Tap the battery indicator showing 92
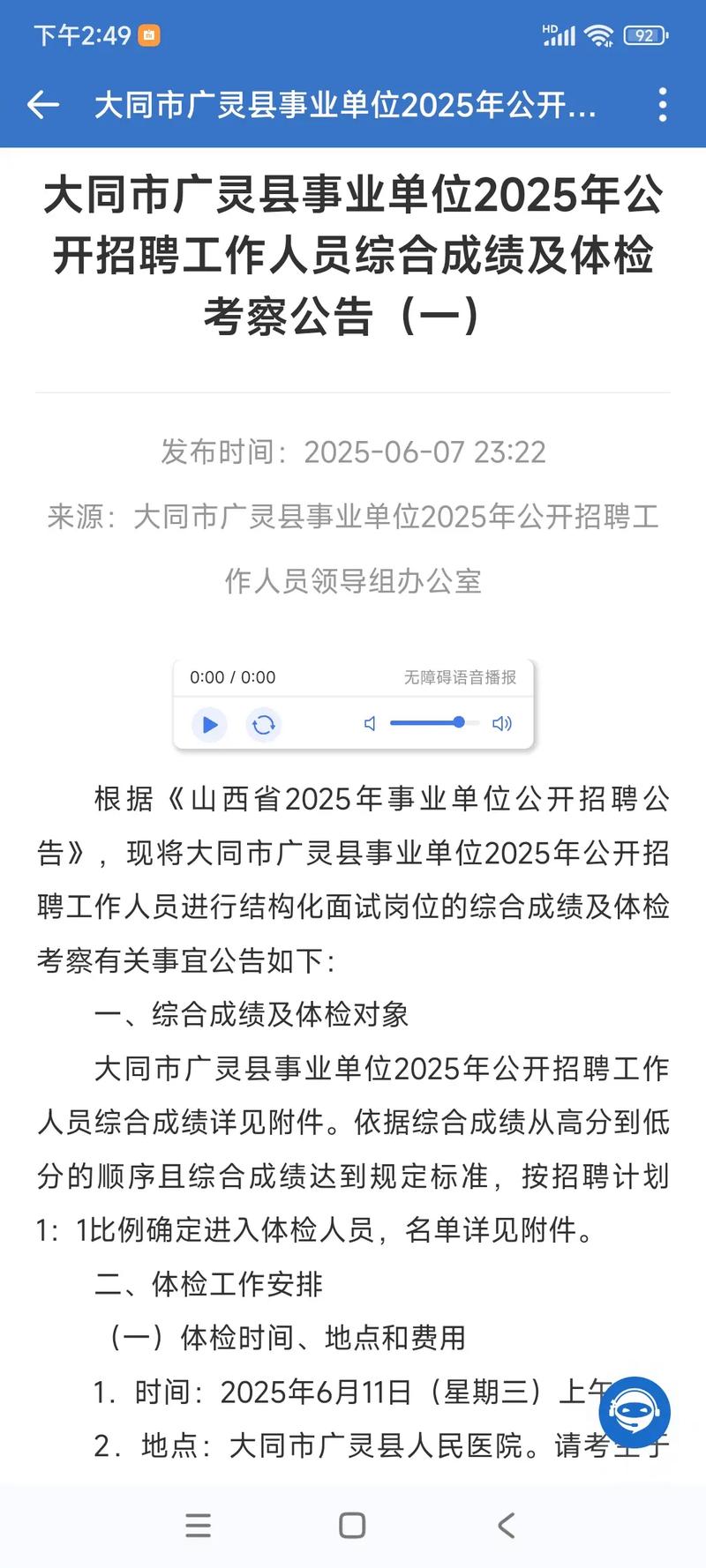This screenshot has height=1568, width=706. [x=643, y=34]
